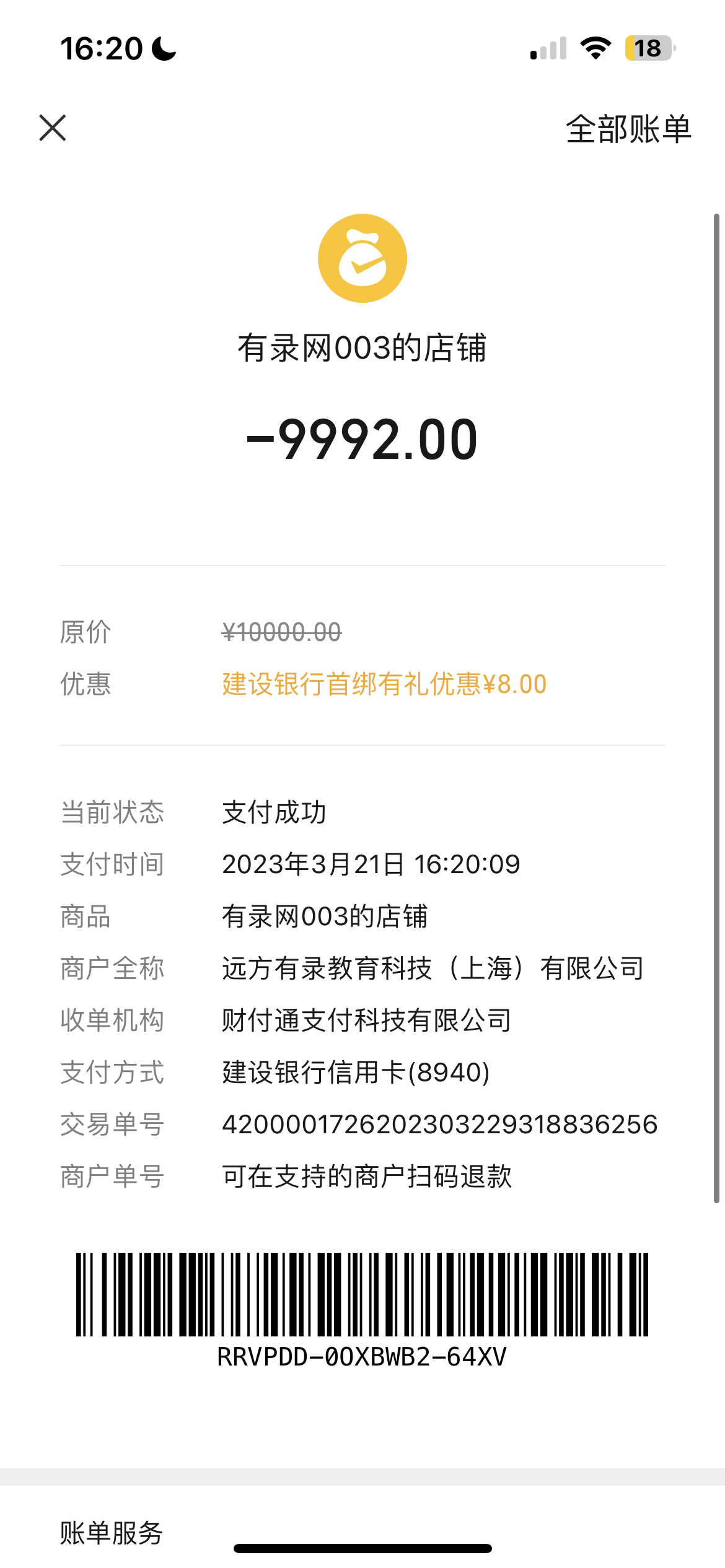Open 全部账单 to view all bills

[x=628, y=129]
